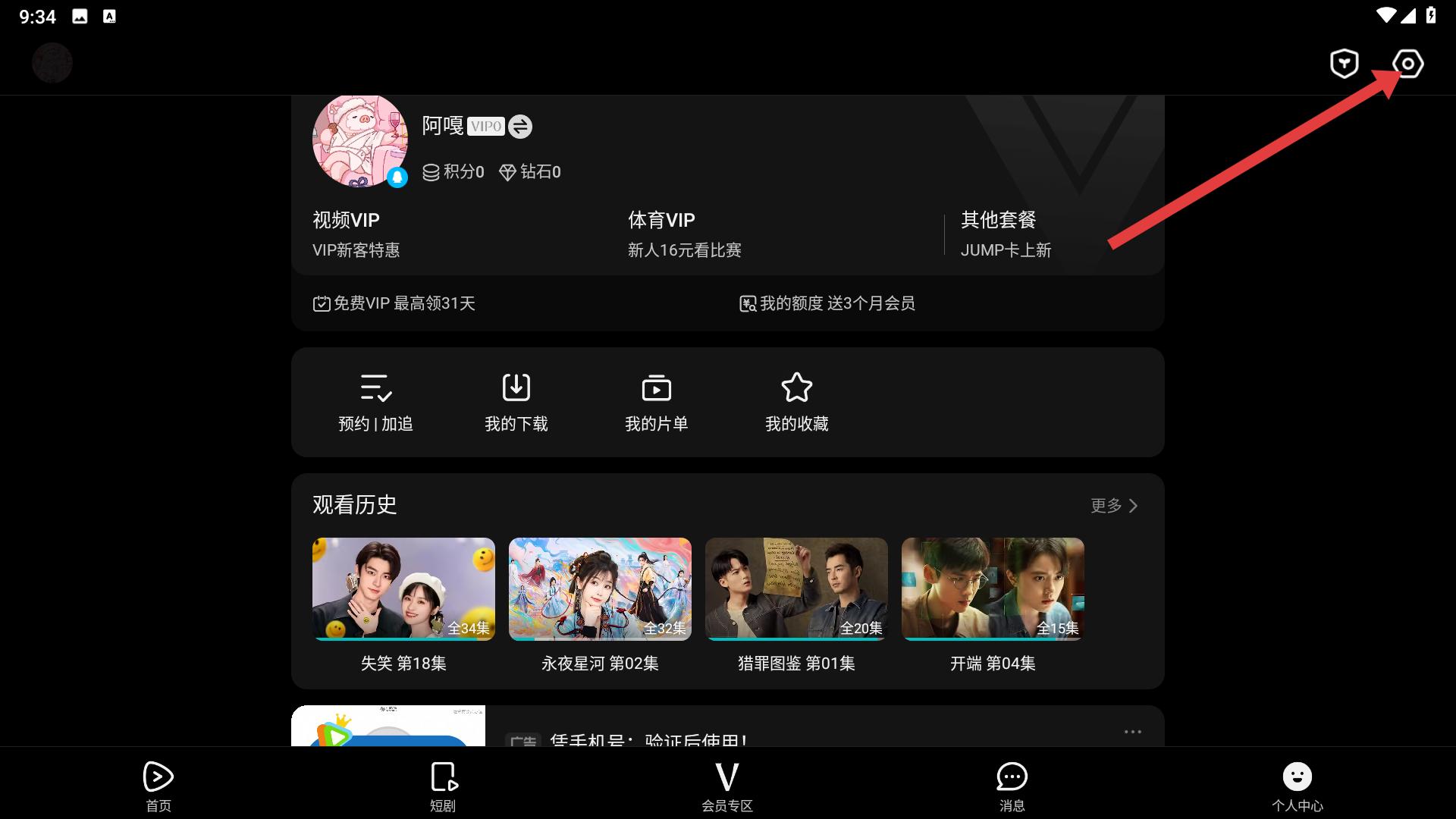Open the settings gear icon
Screen dimensions: 1456x819
point(1407,64)
